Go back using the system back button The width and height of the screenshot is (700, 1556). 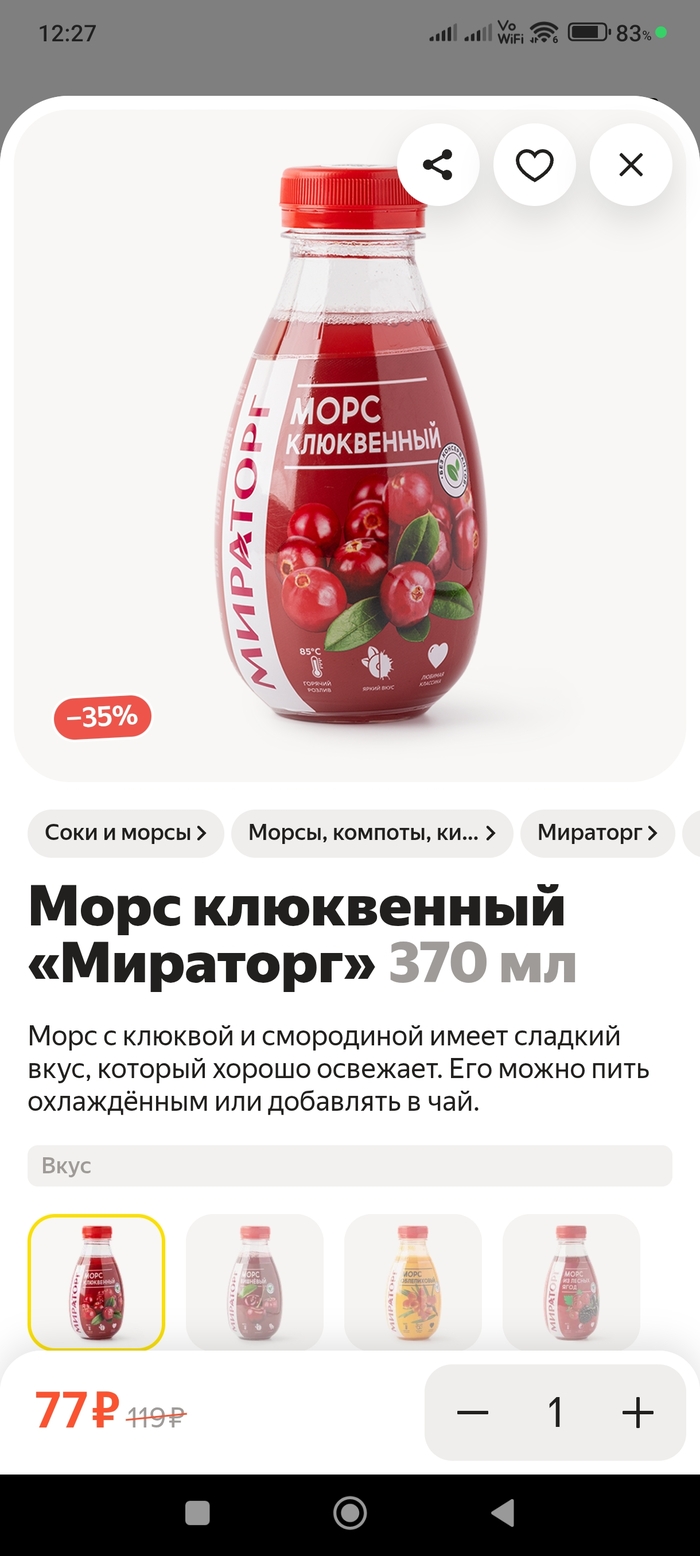[503, 1513]
